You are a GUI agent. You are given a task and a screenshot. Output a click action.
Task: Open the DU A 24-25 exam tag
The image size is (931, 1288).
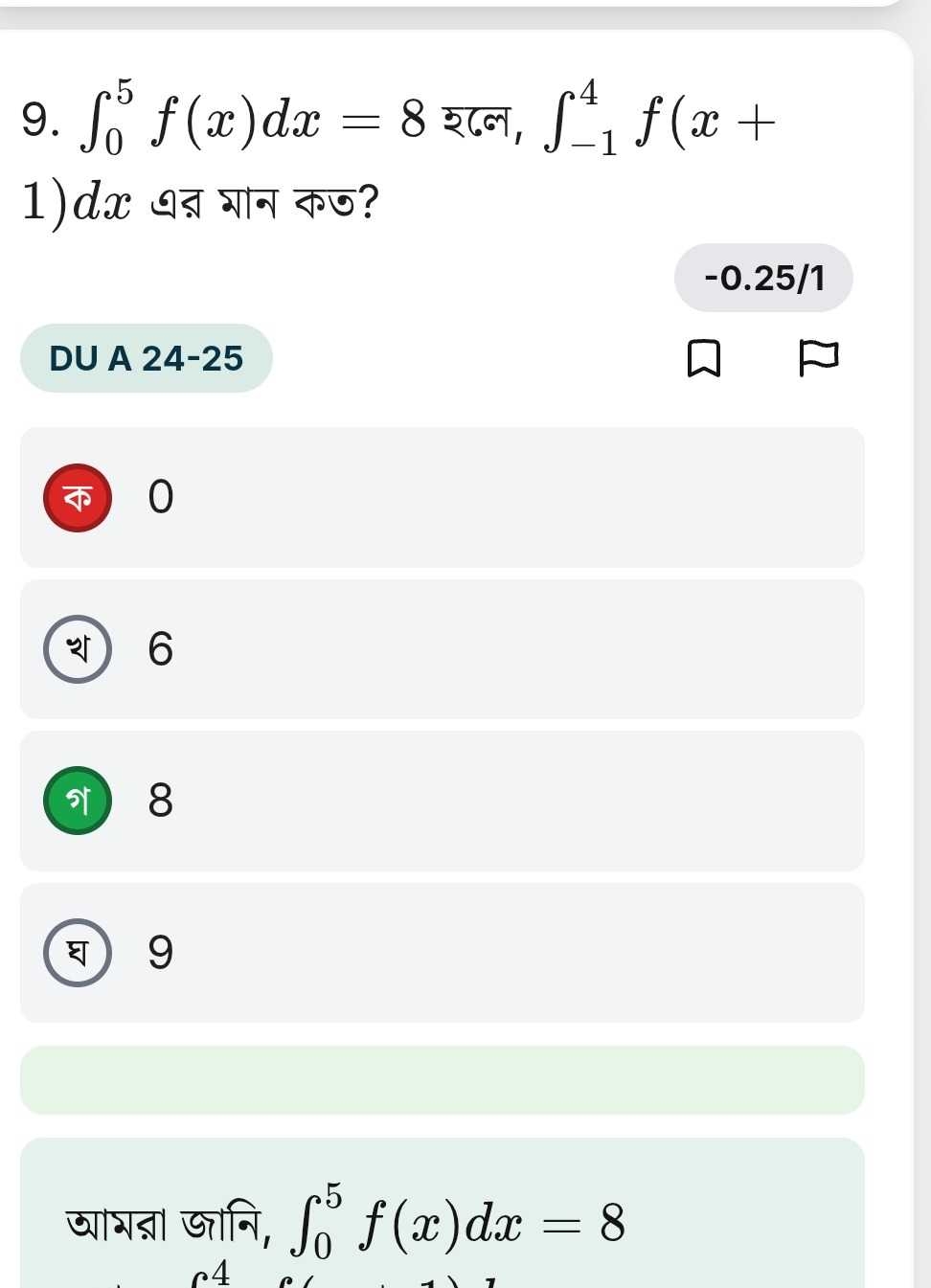point(147,358)
